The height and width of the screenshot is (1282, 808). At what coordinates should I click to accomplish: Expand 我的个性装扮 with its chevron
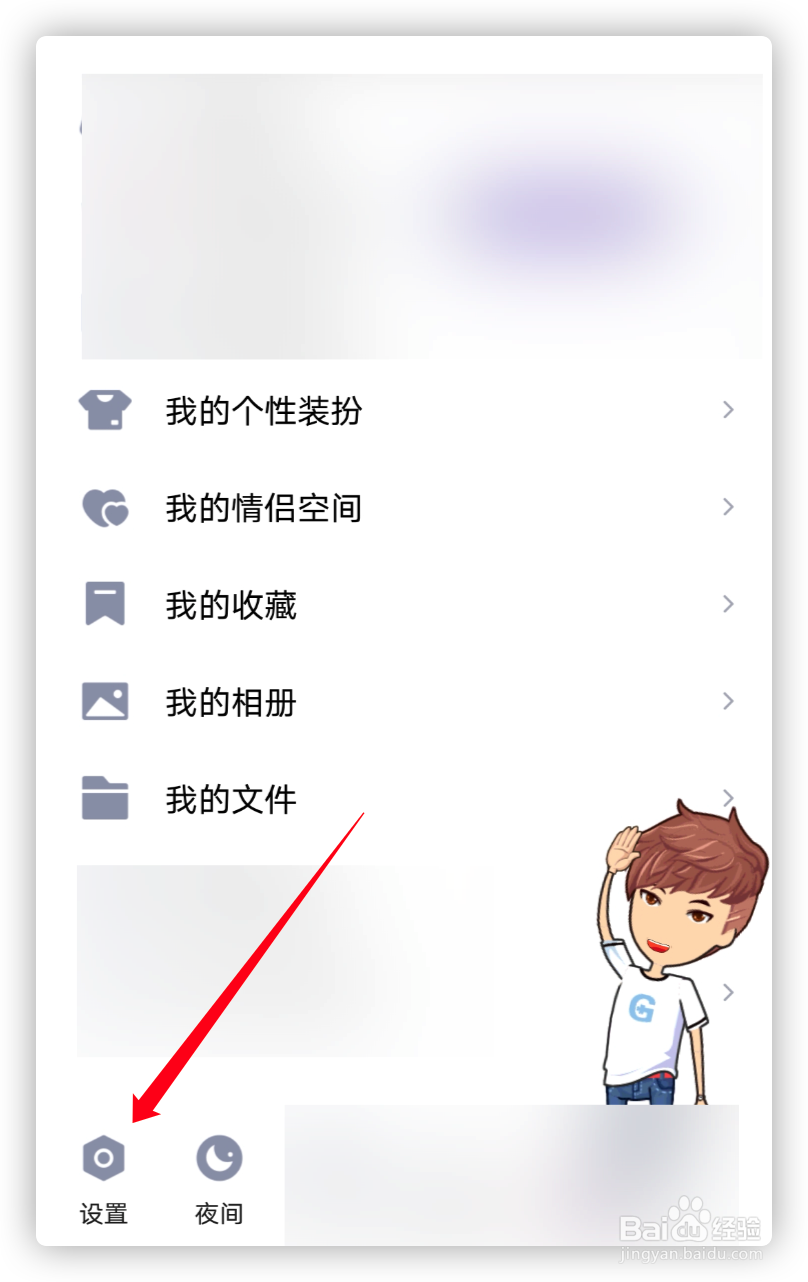point(729,409)
